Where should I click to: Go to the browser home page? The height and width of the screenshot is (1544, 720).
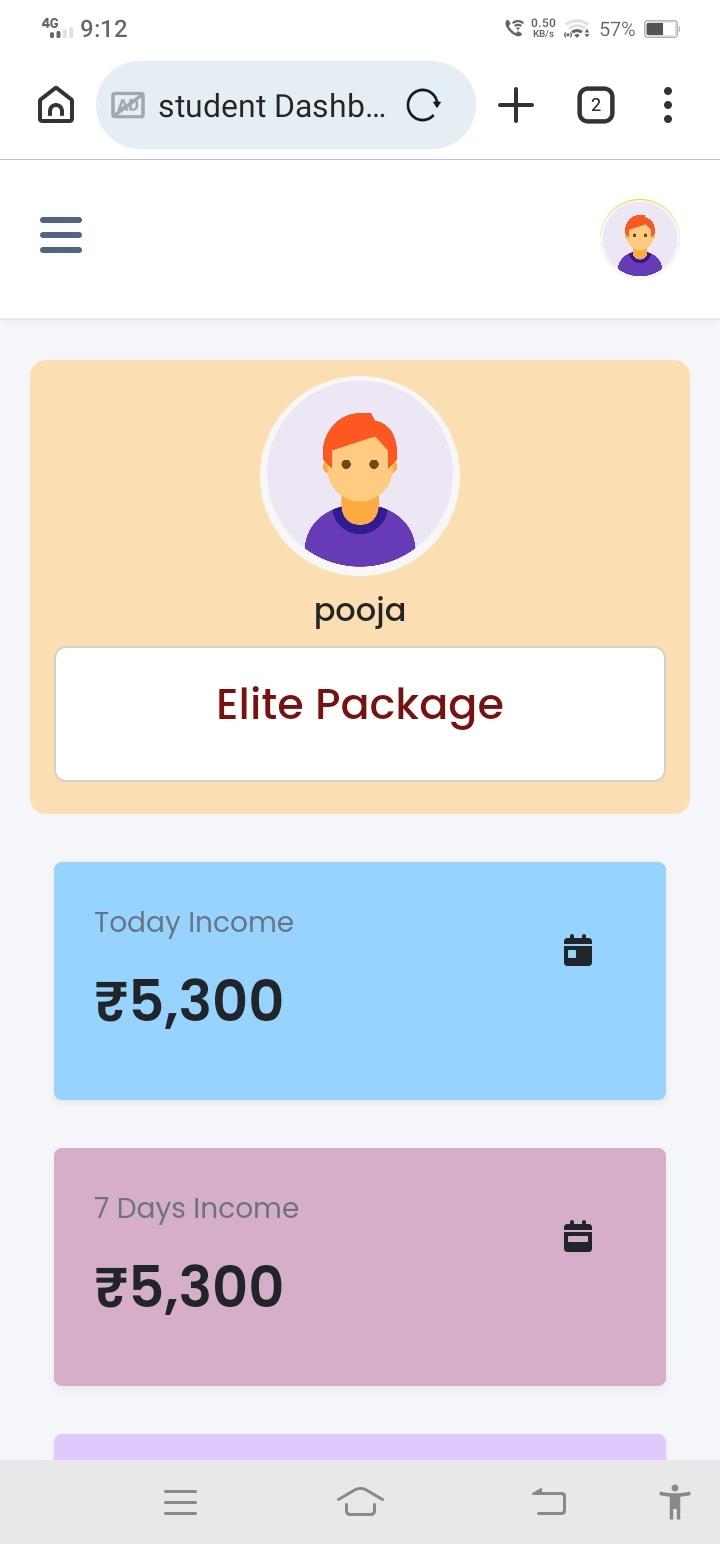pyautogui.click(x=56, y=105)
